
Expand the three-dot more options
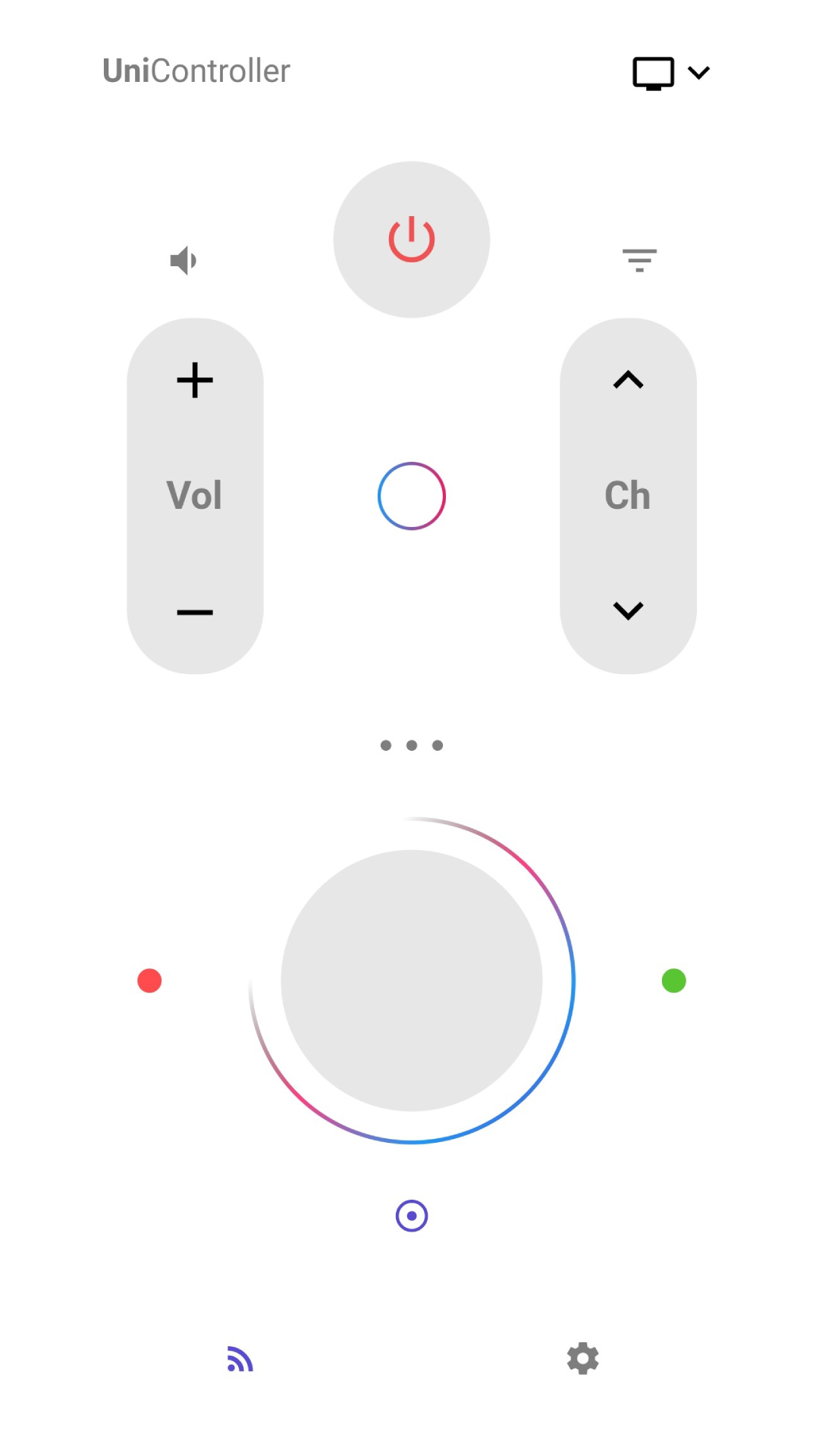click(x=411, y=745)
